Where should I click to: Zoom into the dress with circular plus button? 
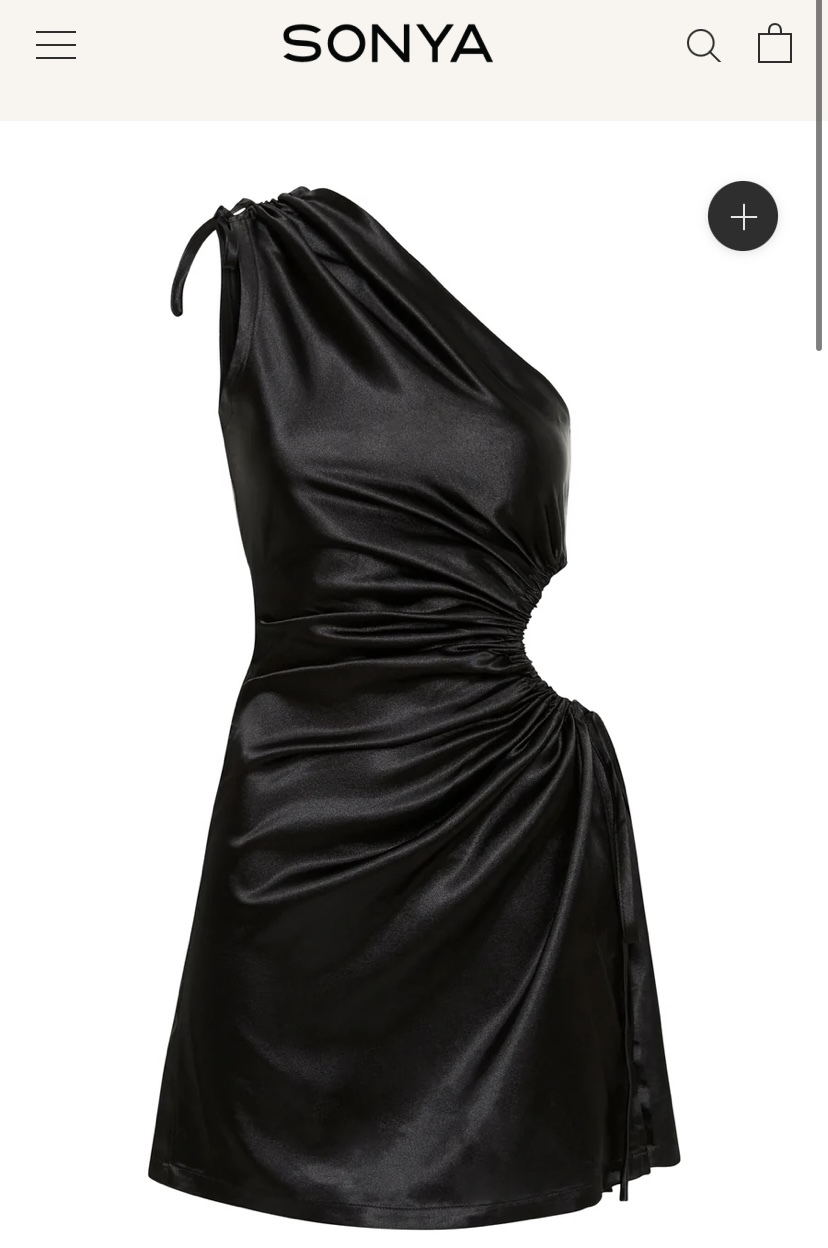[743, 216]
